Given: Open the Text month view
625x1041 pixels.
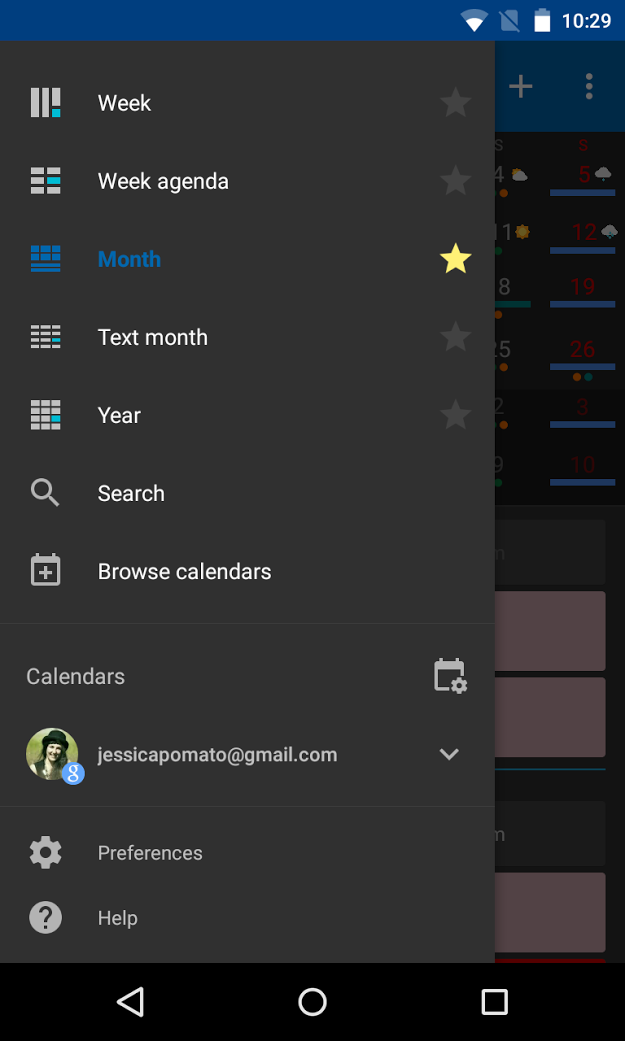Looking at the screenshot, I should click(x=152, y=337).
